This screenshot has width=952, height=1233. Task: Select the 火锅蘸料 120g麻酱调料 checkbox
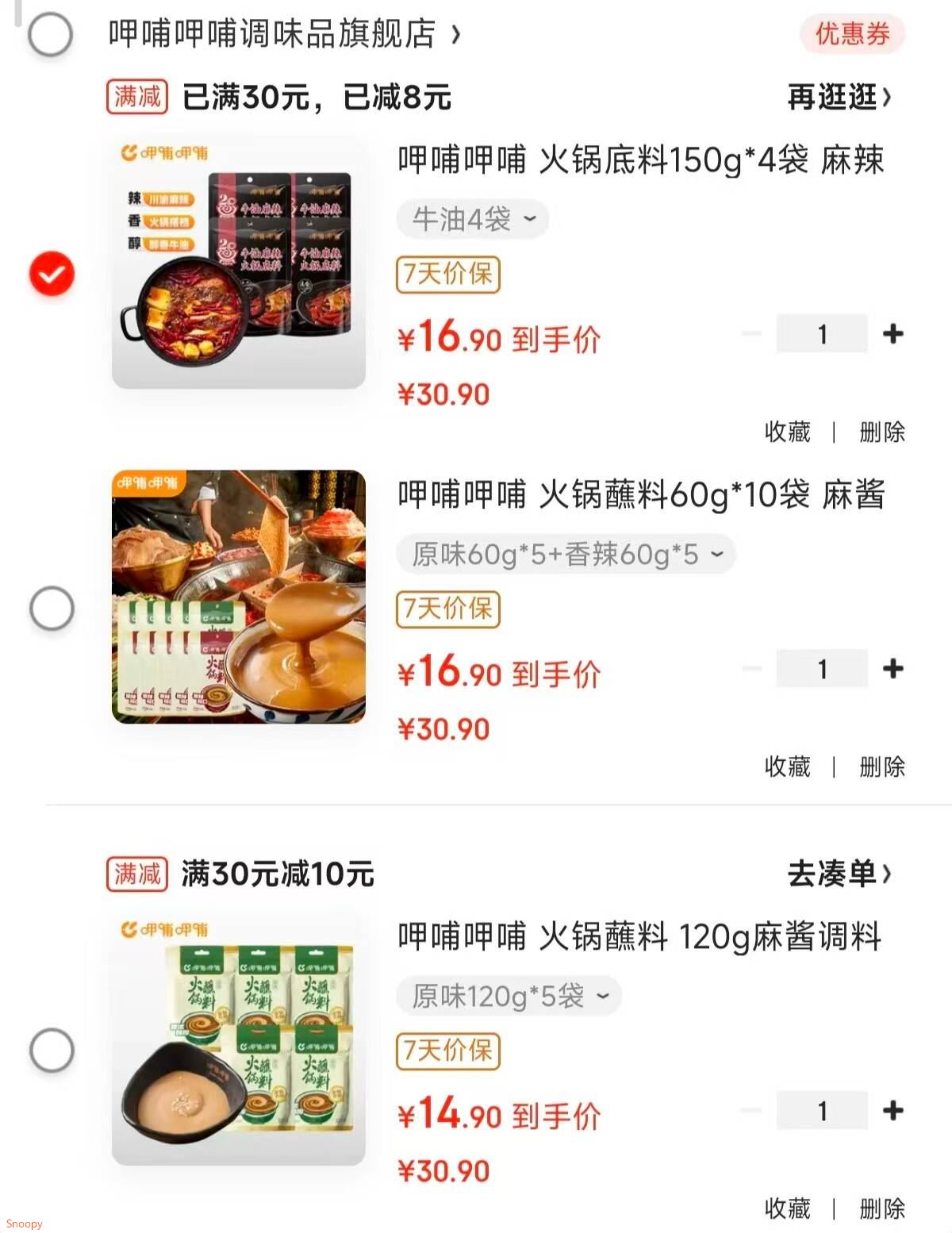point(52,1051)
